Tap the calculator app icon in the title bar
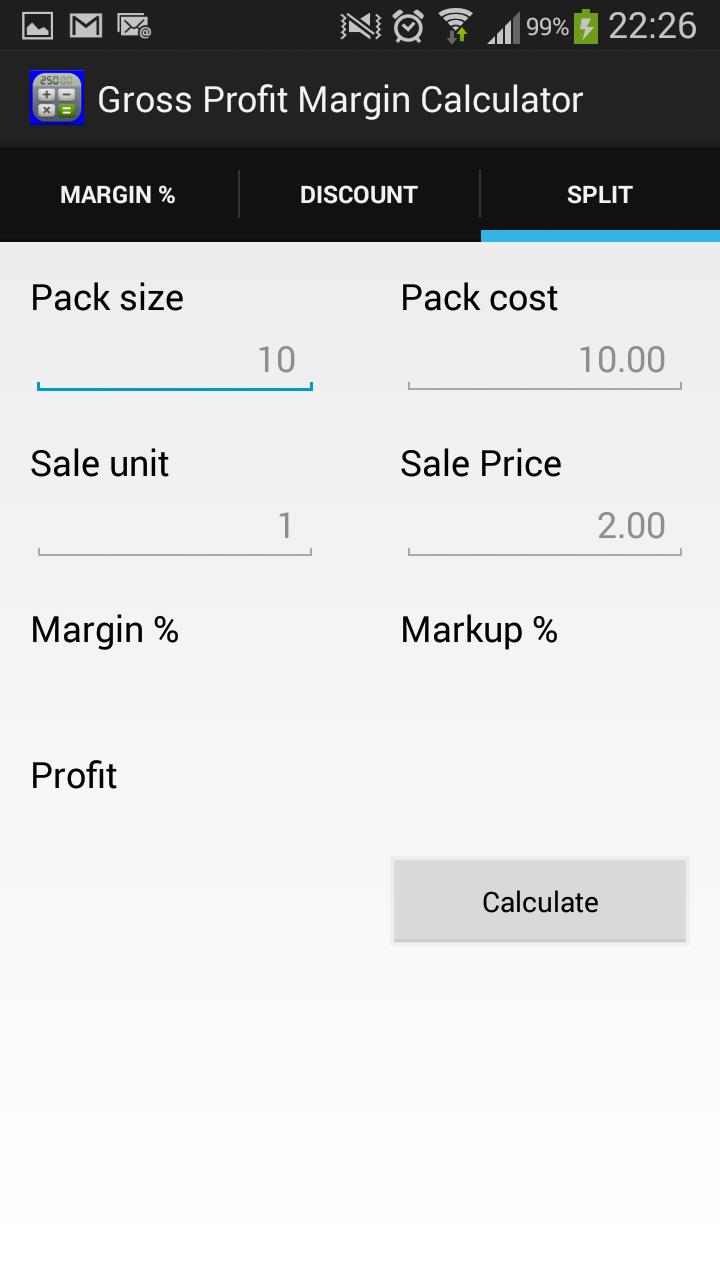 [x=57, y=98]
